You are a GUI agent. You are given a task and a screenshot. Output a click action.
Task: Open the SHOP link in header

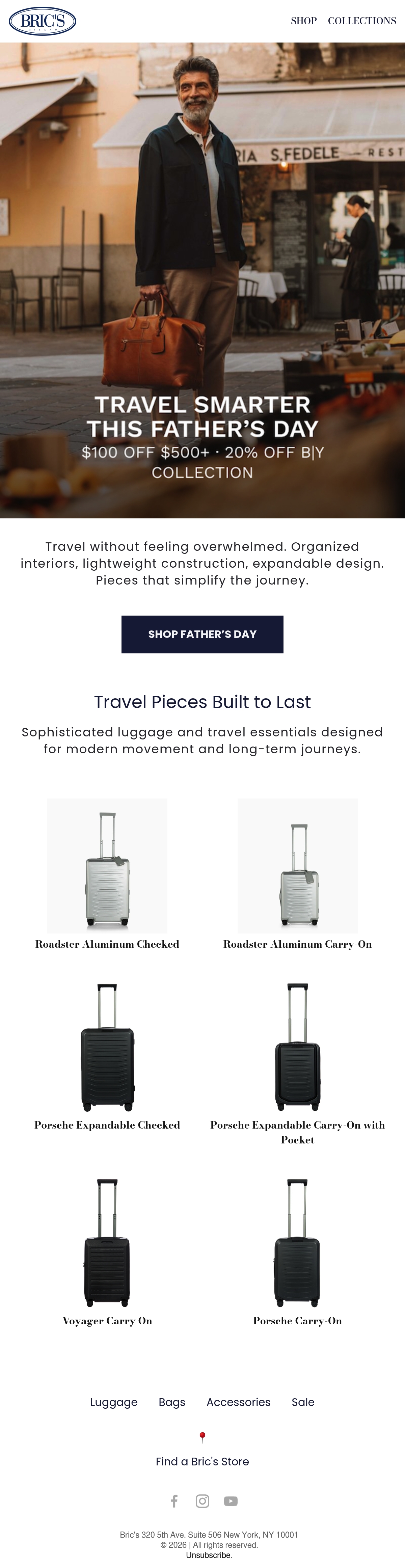tap(303, 21)
